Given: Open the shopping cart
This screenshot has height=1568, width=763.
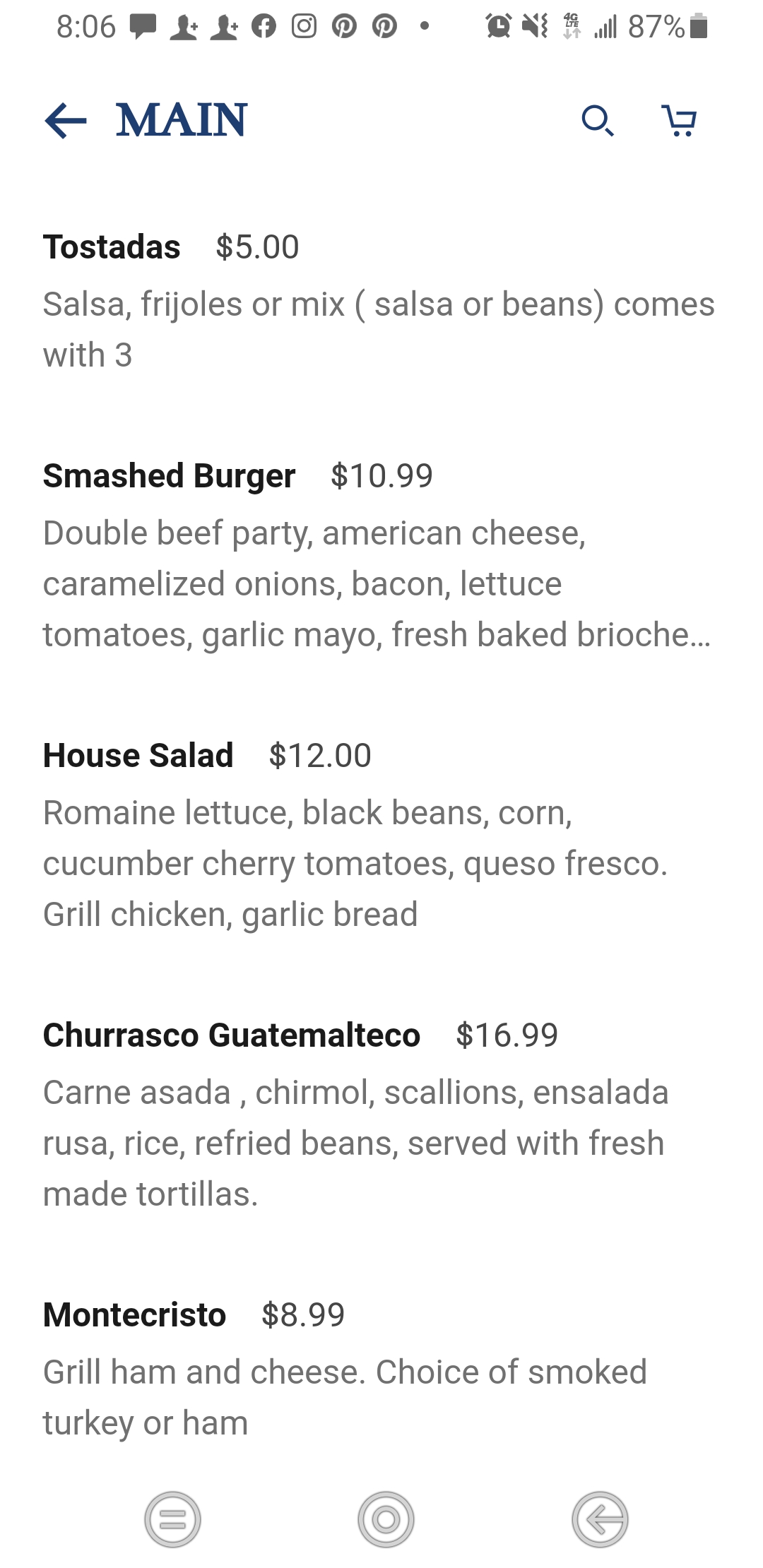Looking at the screenshot, I should (679, 120).
